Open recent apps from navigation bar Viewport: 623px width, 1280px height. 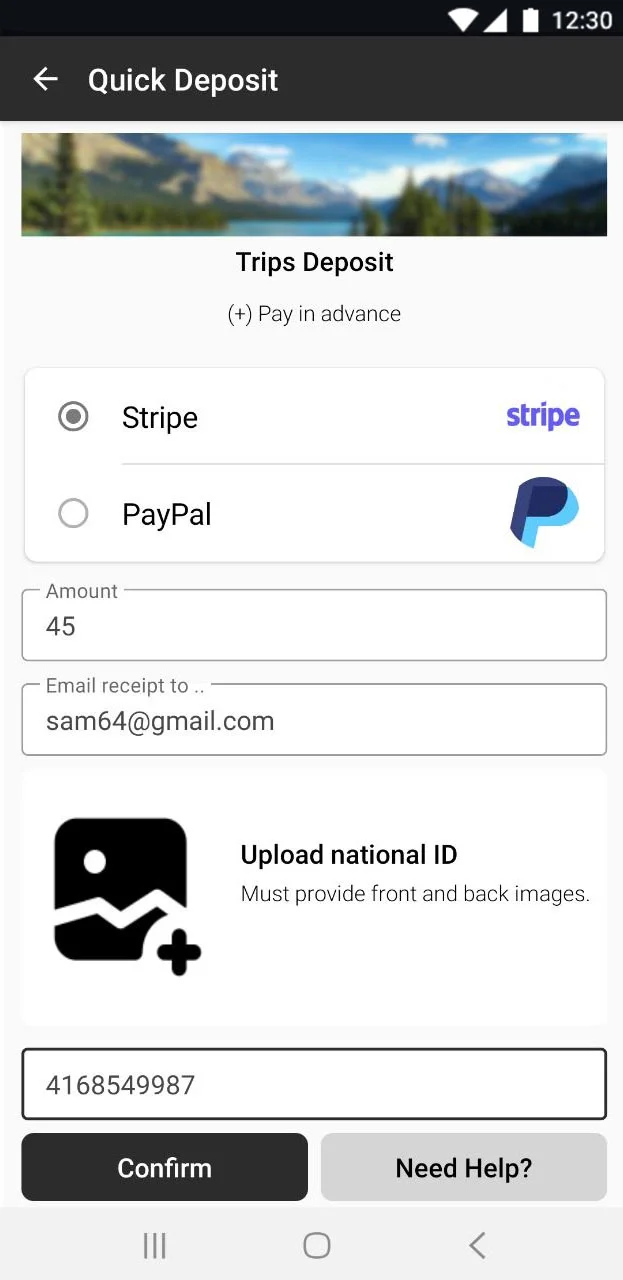[x=154, y=1245]
